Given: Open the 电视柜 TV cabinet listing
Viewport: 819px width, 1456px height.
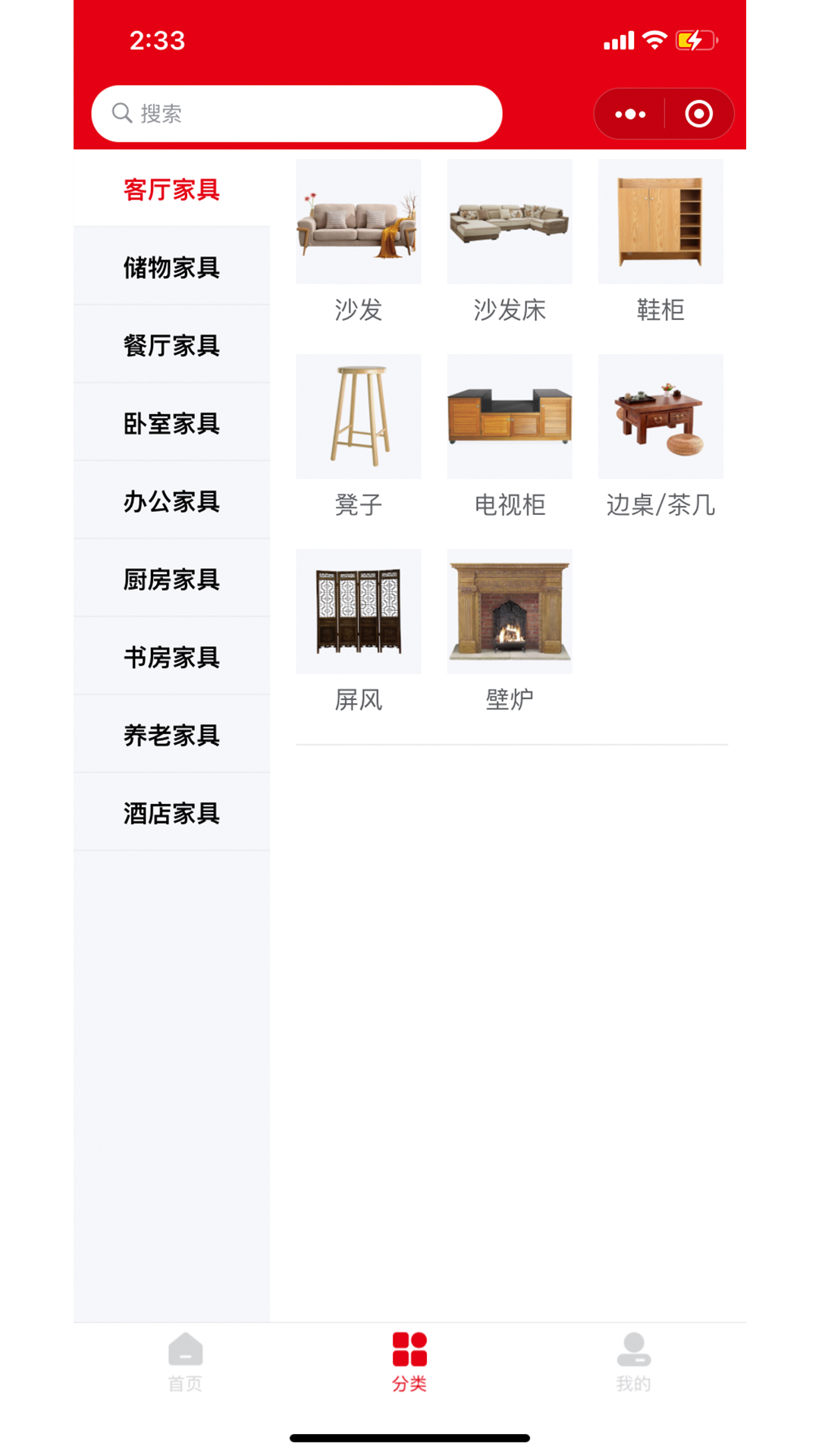Looking at the screenshot, I should pyautogui.click(x=509, y=416).
